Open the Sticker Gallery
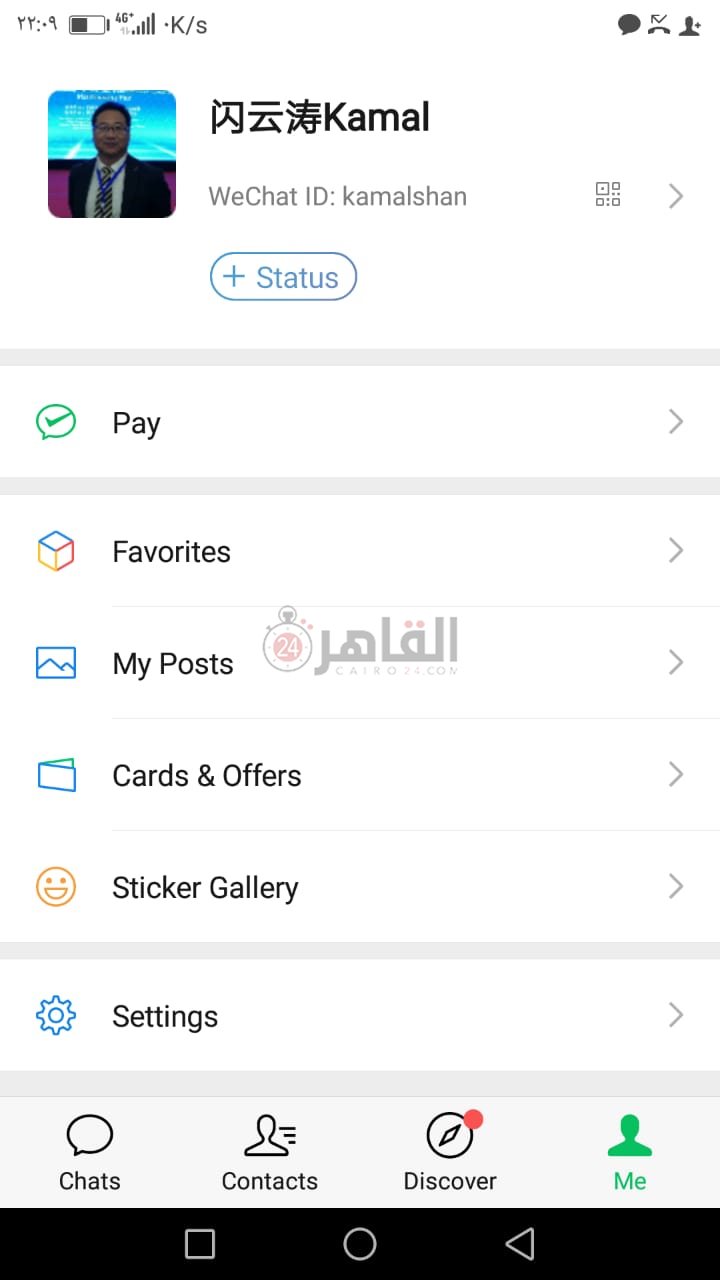Screen dimensions: 720x1280 [x=360, y=887]
